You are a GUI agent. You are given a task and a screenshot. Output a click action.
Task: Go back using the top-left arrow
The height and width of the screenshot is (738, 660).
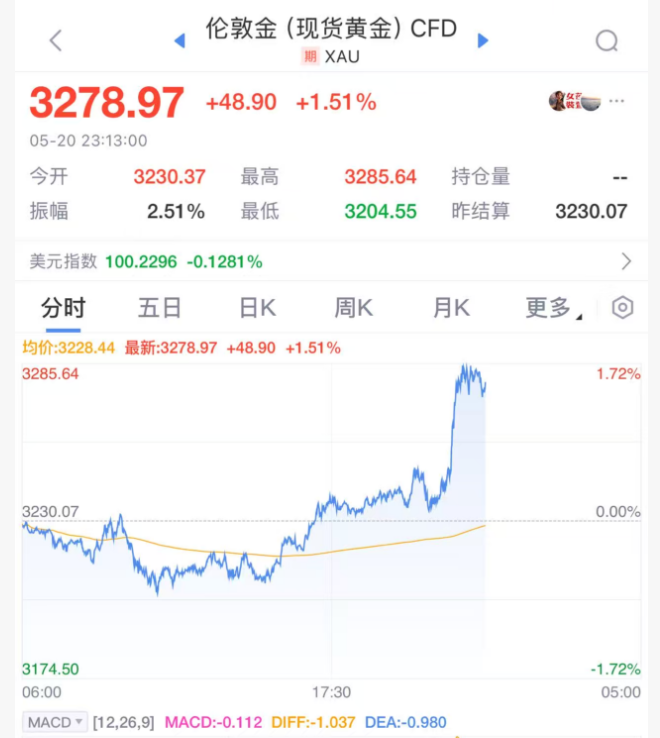pyautogui.click(x=55, y=40)
